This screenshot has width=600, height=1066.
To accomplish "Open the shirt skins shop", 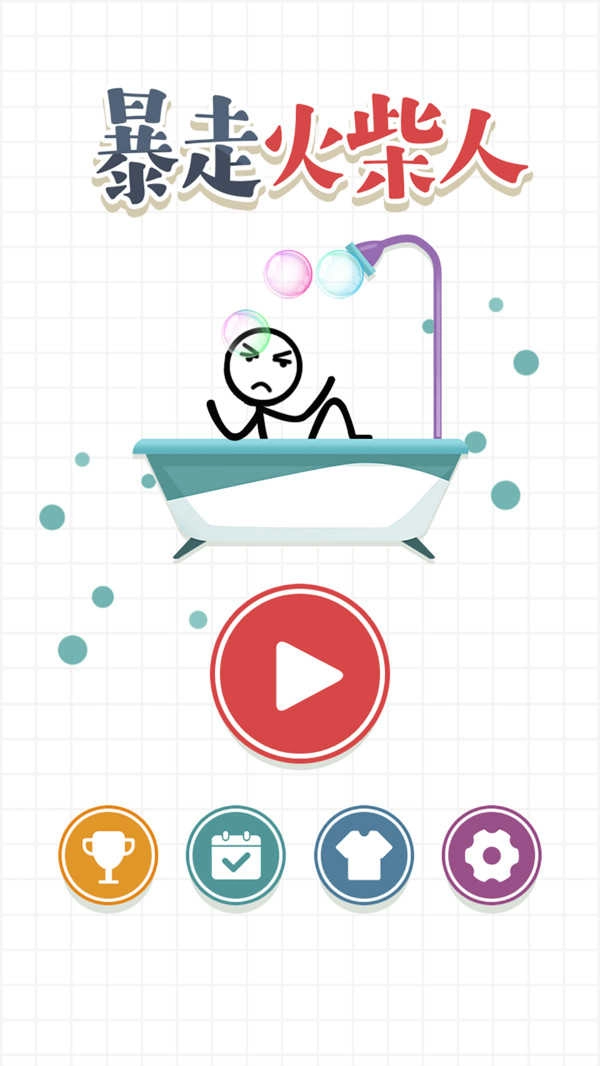I will coord(364,855).
